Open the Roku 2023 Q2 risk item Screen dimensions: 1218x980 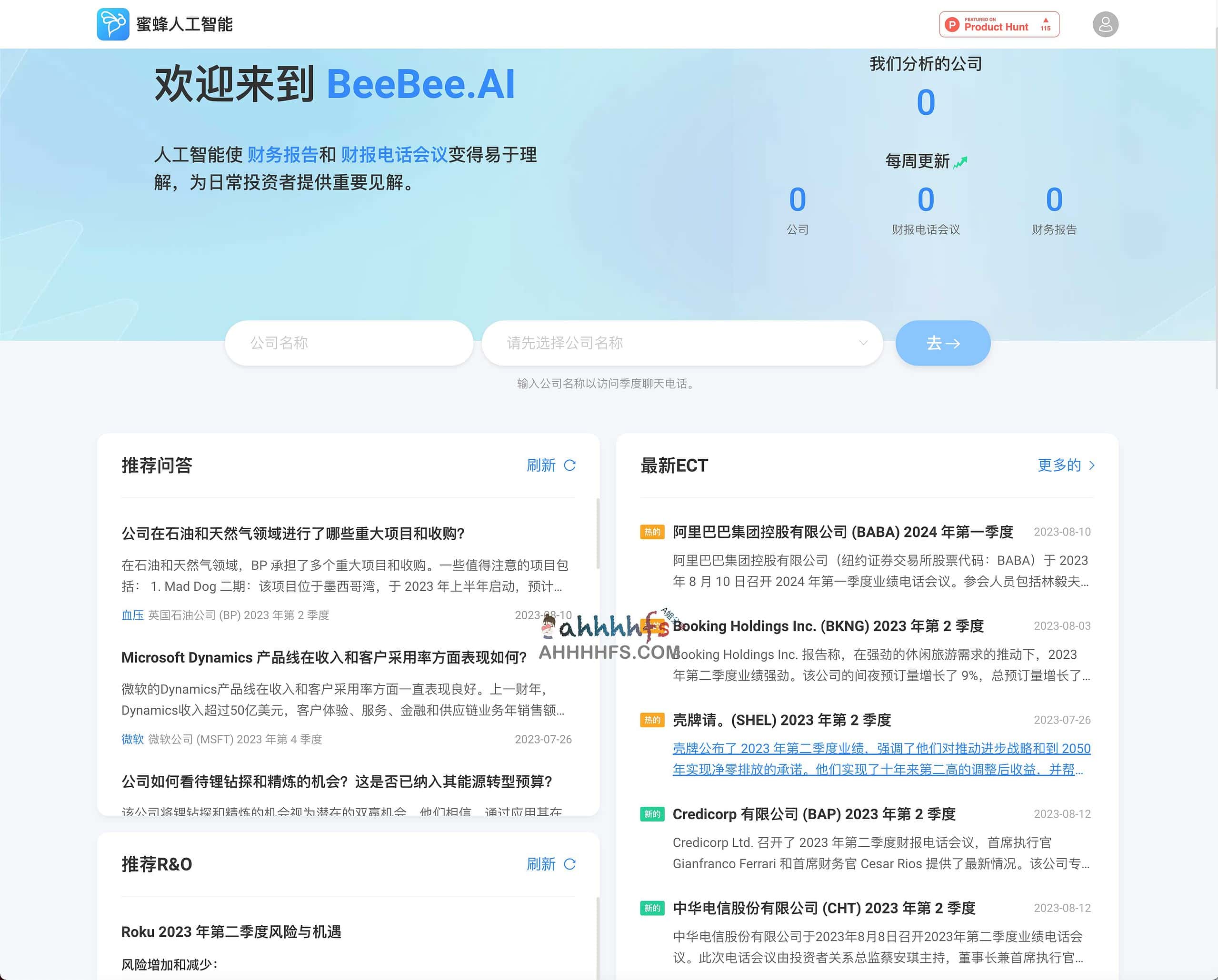click(x=231, y=931)
